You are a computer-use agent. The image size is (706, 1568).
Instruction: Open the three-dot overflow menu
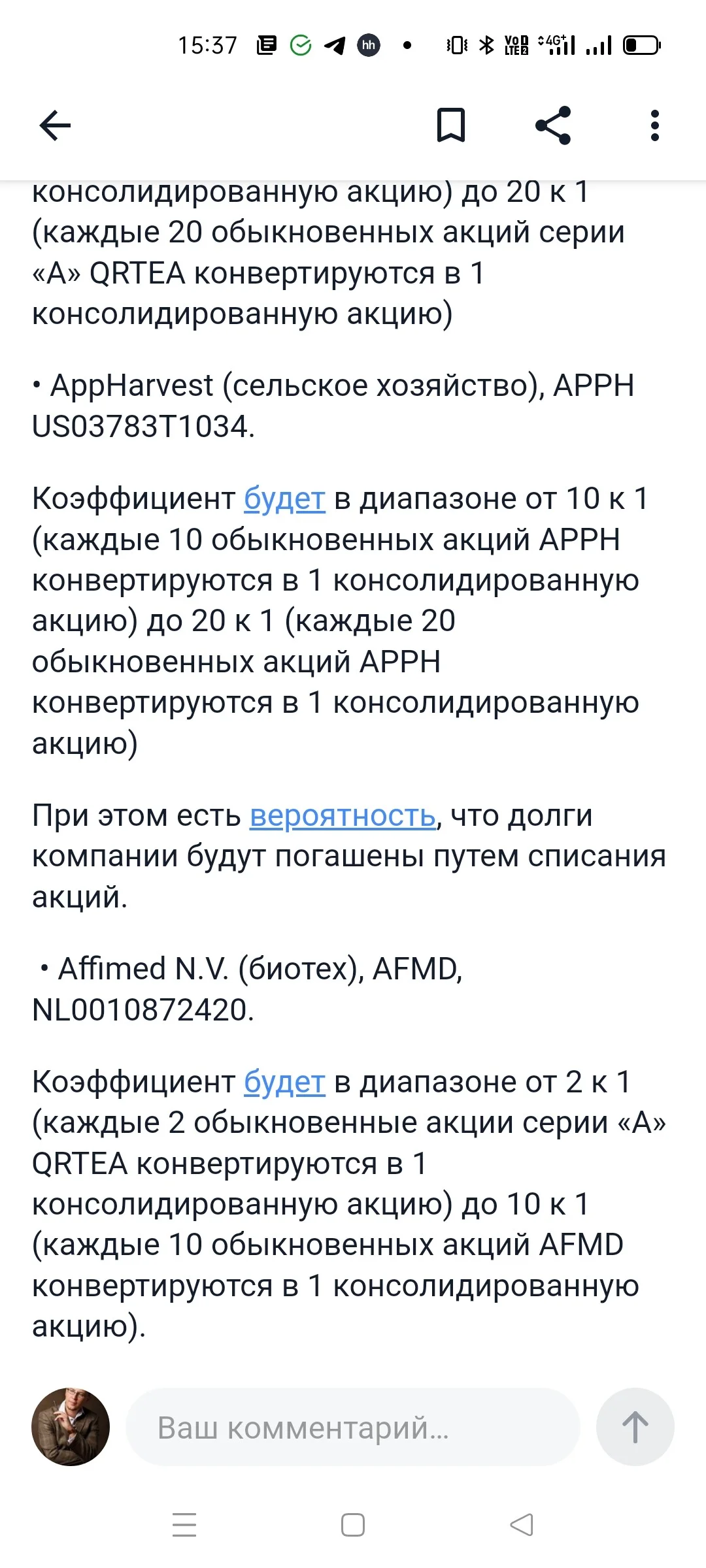655,125
